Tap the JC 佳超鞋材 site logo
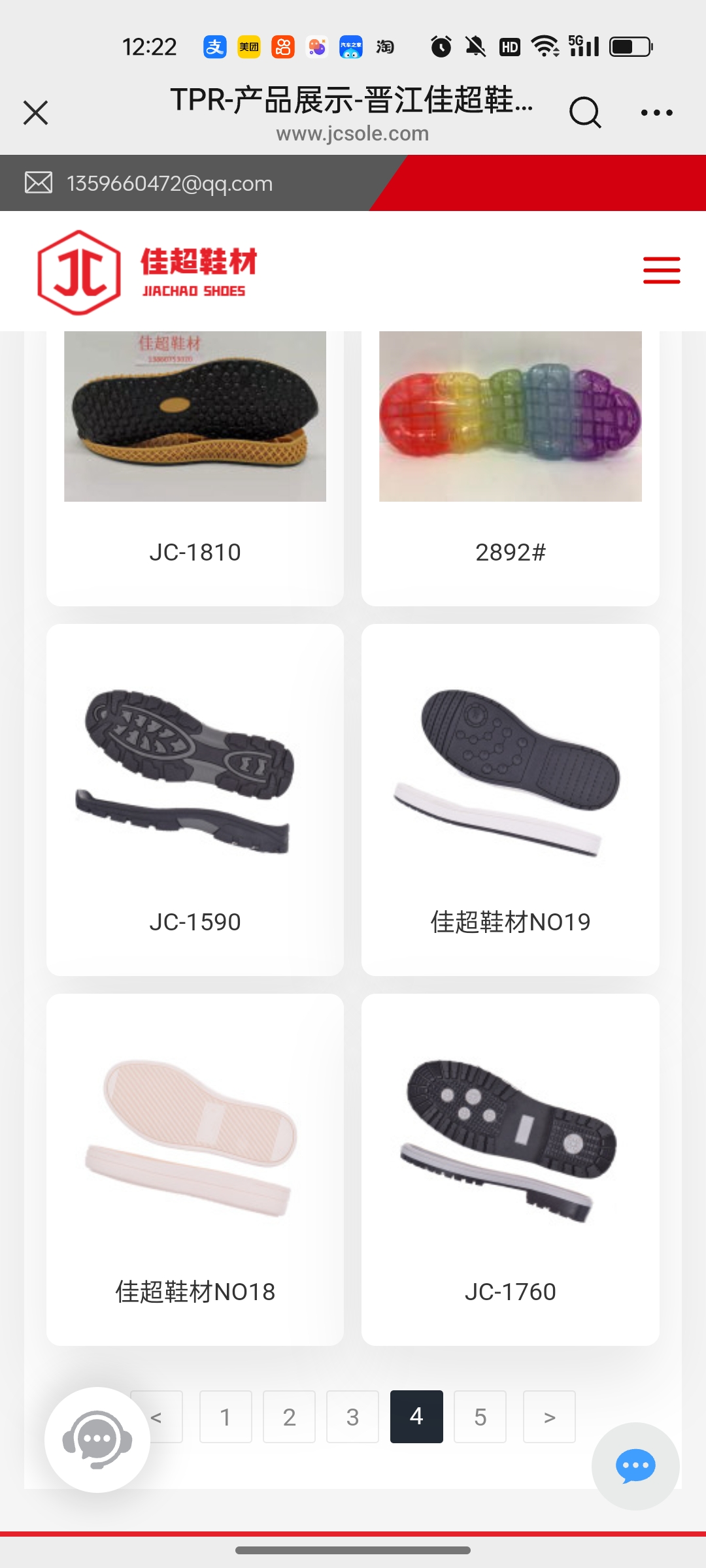Screen dimensions: 706x1568 click(x=148, y=272)
